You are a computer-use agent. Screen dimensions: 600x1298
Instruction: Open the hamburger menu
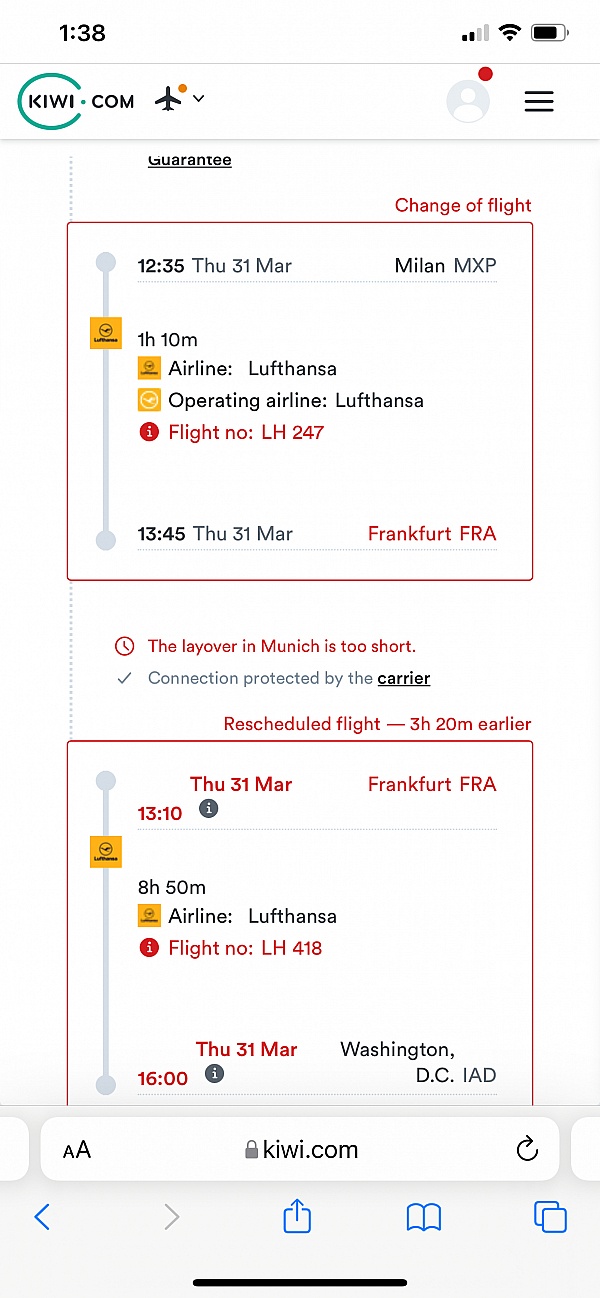(539, 101)
